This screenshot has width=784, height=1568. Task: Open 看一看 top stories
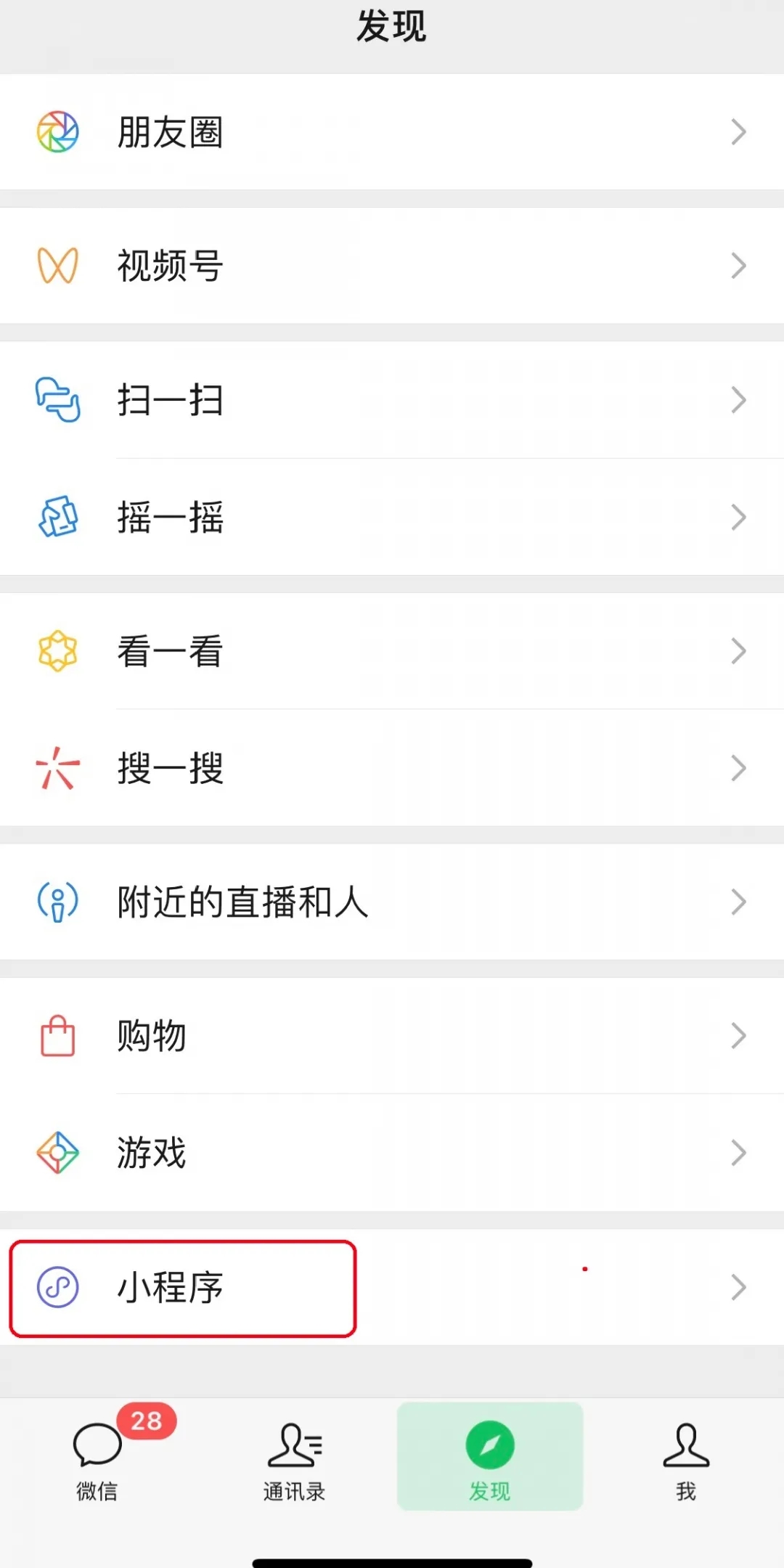(392, 651)
